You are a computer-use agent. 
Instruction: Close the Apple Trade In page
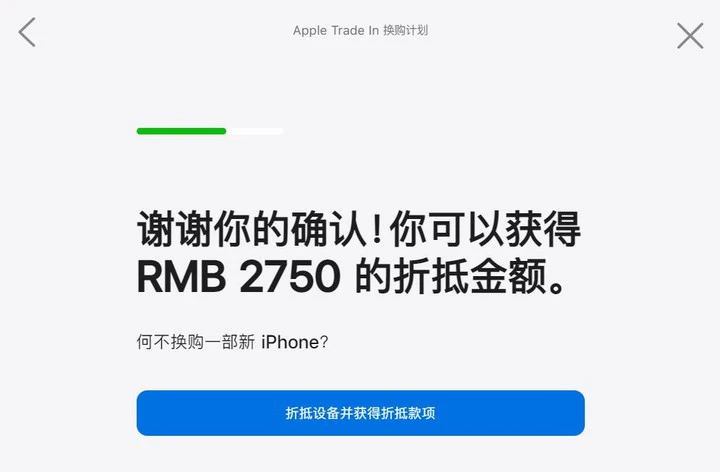690,36
